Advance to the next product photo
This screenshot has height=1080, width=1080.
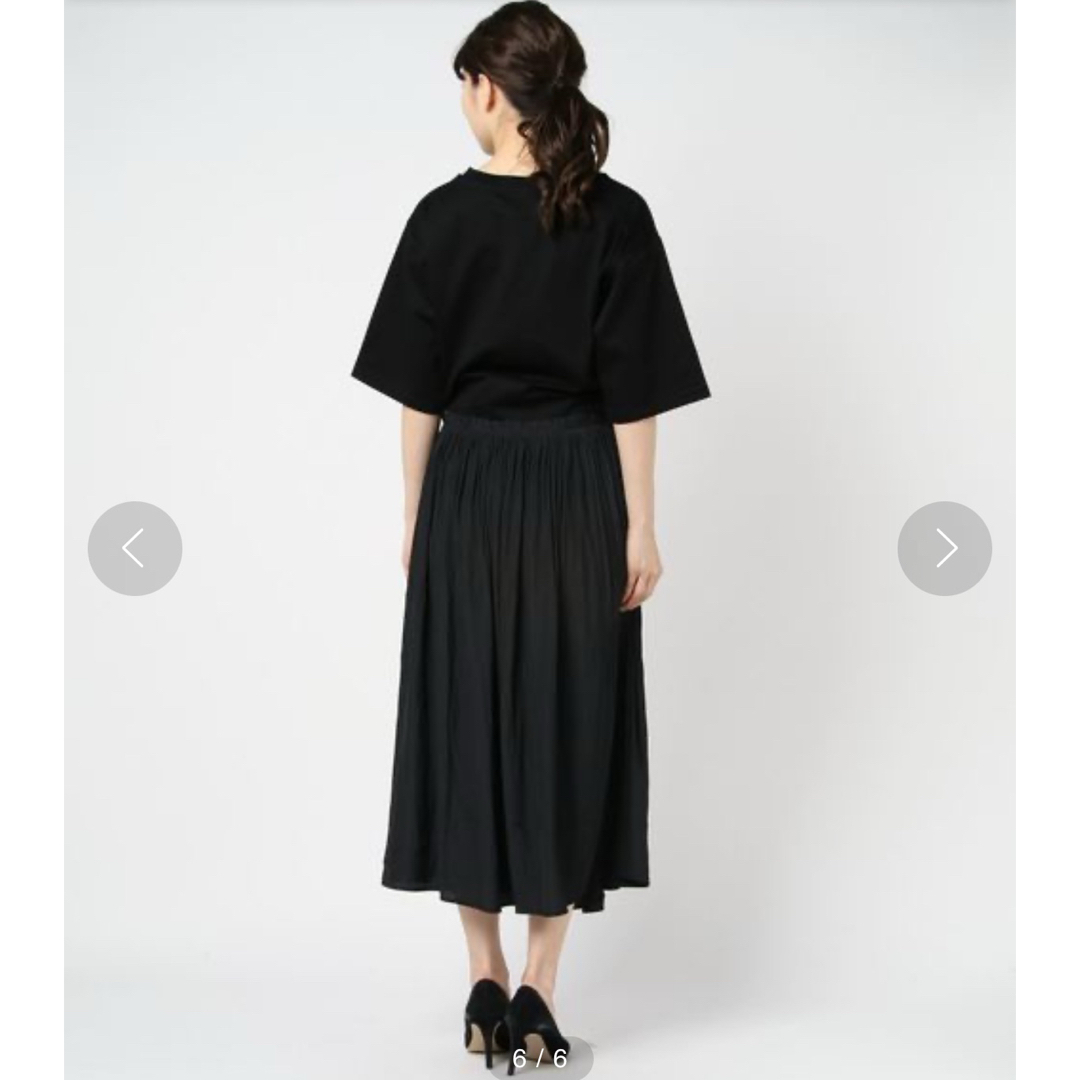click(944, 548)
